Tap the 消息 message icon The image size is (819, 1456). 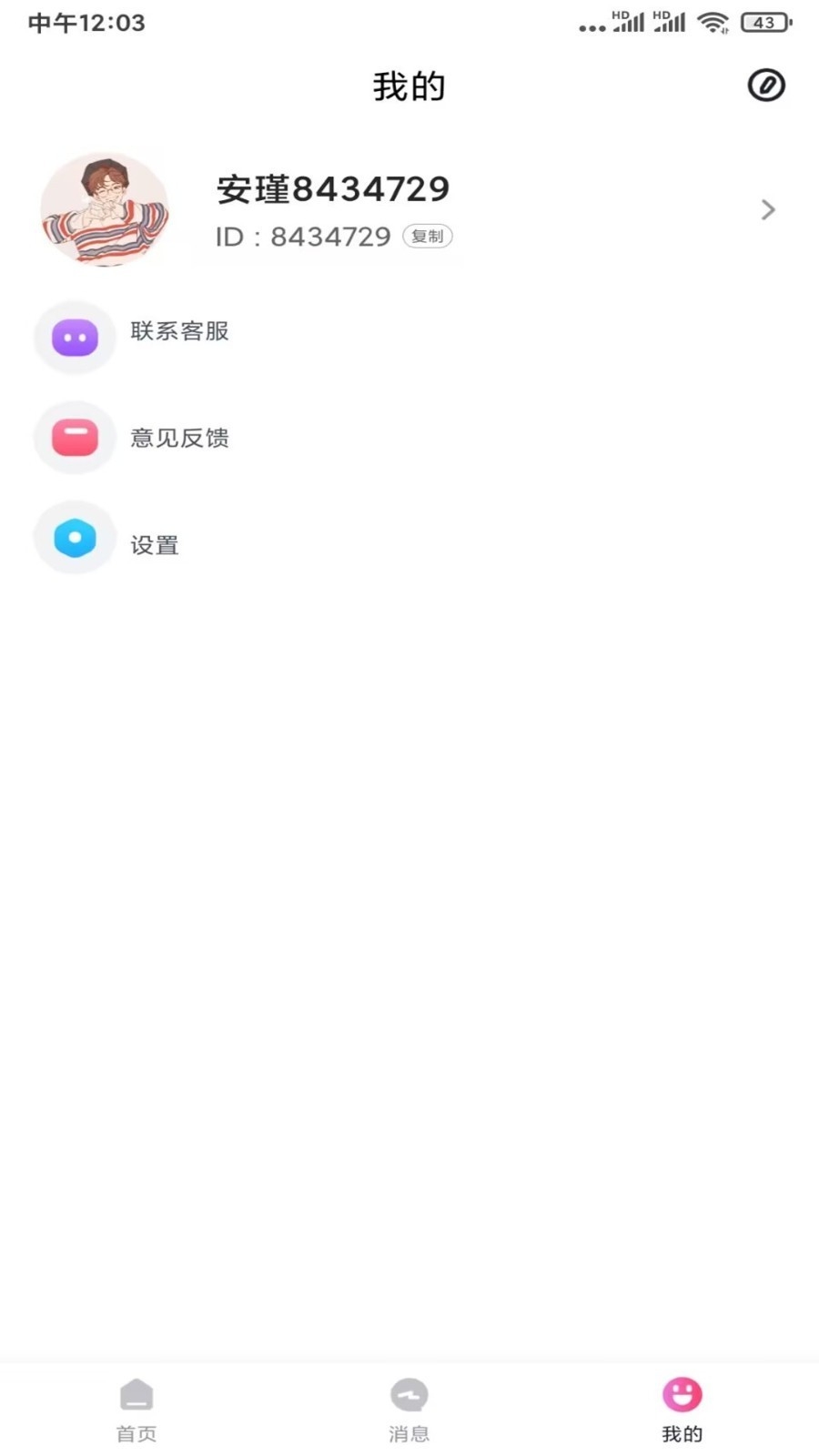pos(409,1394)
